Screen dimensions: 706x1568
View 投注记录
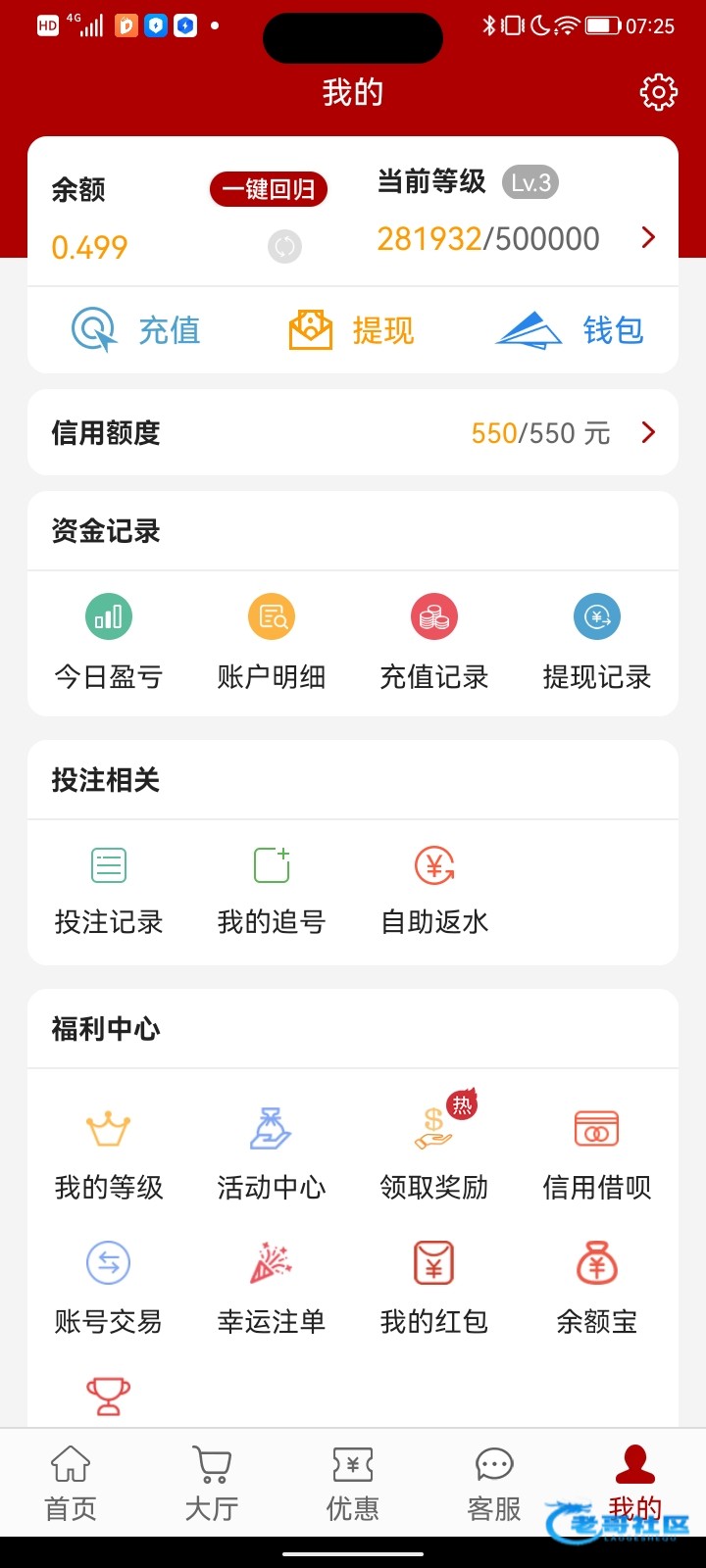108,890
